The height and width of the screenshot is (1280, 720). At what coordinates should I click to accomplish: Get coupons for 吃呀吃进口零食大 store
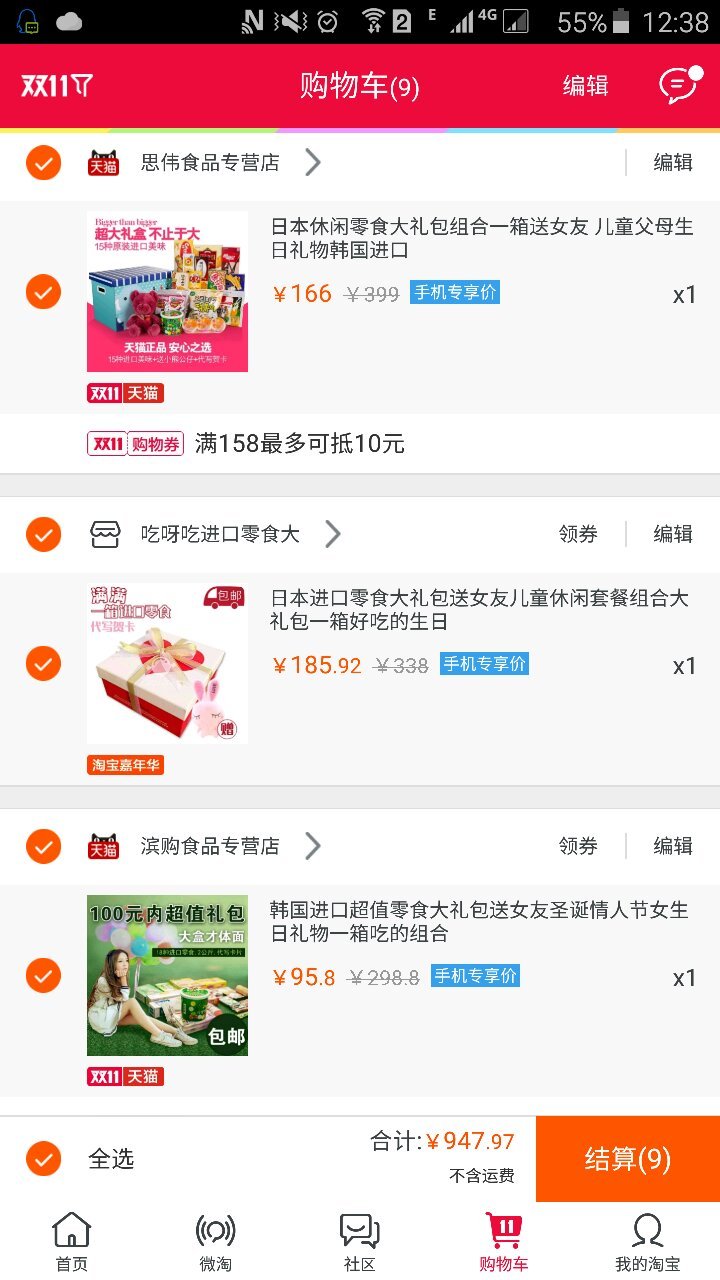pyautogui.click(x=578, y=534)
